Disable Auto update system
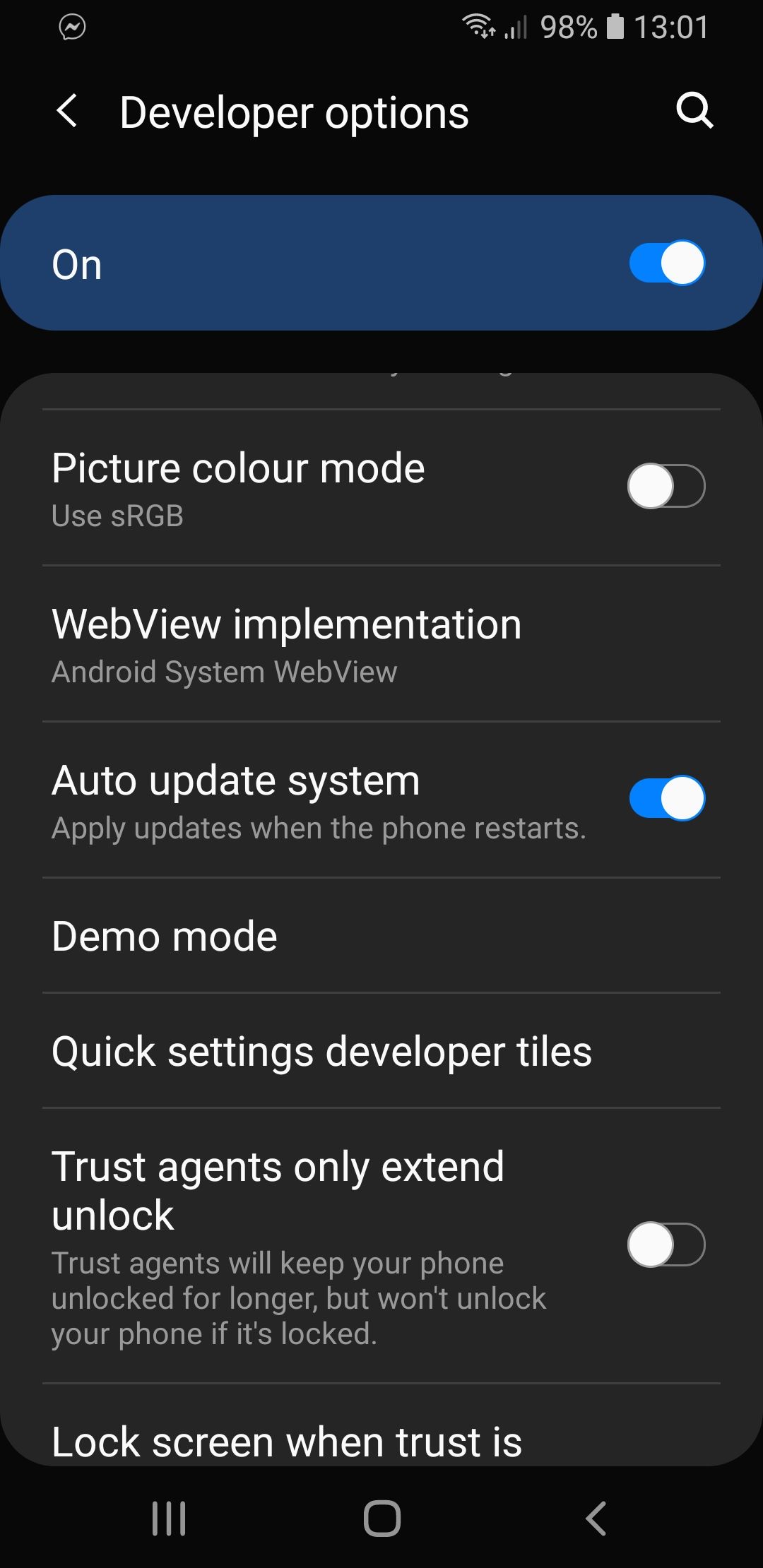This screenshot has width=763, height=1568. pos(666,798)
